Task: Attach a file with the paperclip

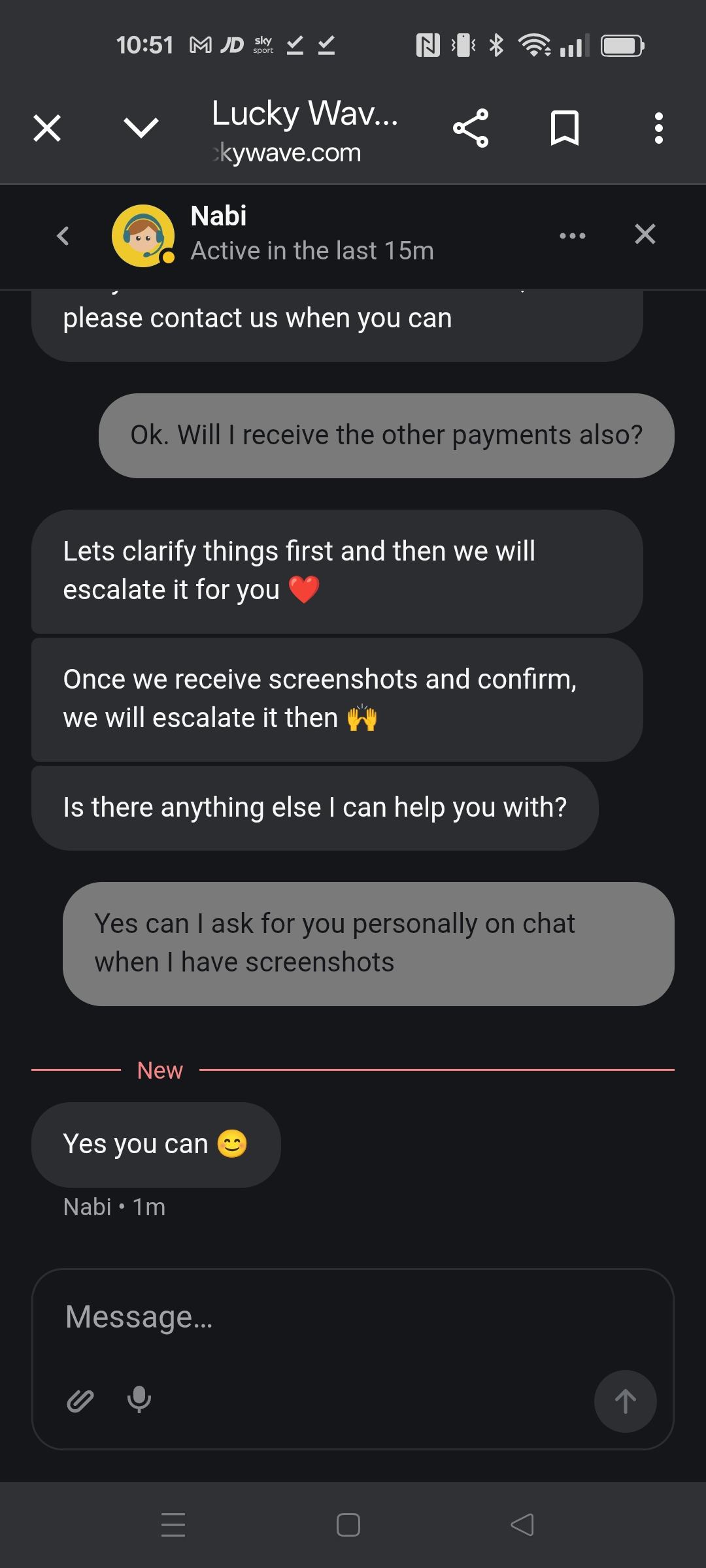Action: (80, 1401)
